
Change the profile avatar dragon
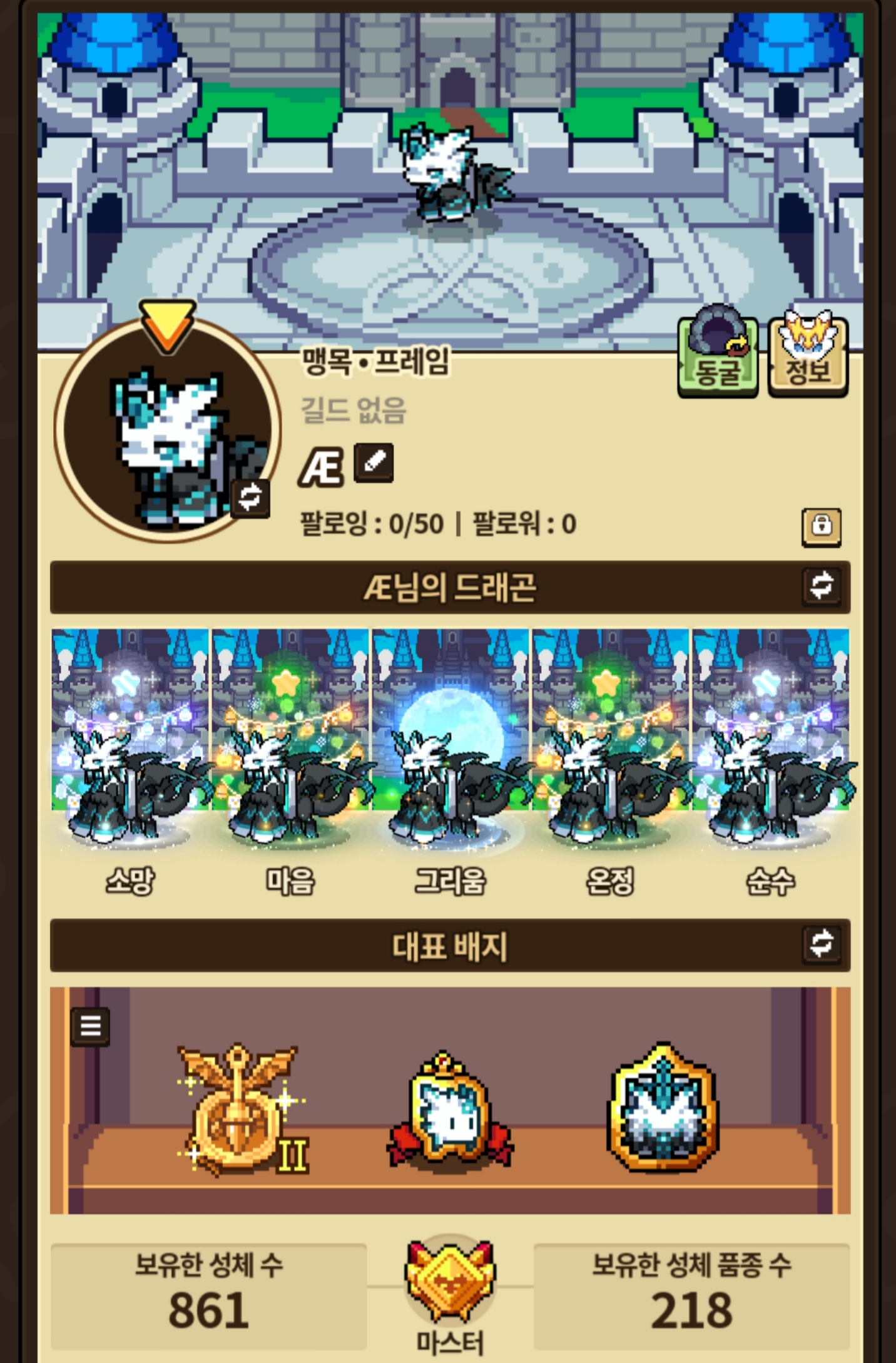click(250, 498)
